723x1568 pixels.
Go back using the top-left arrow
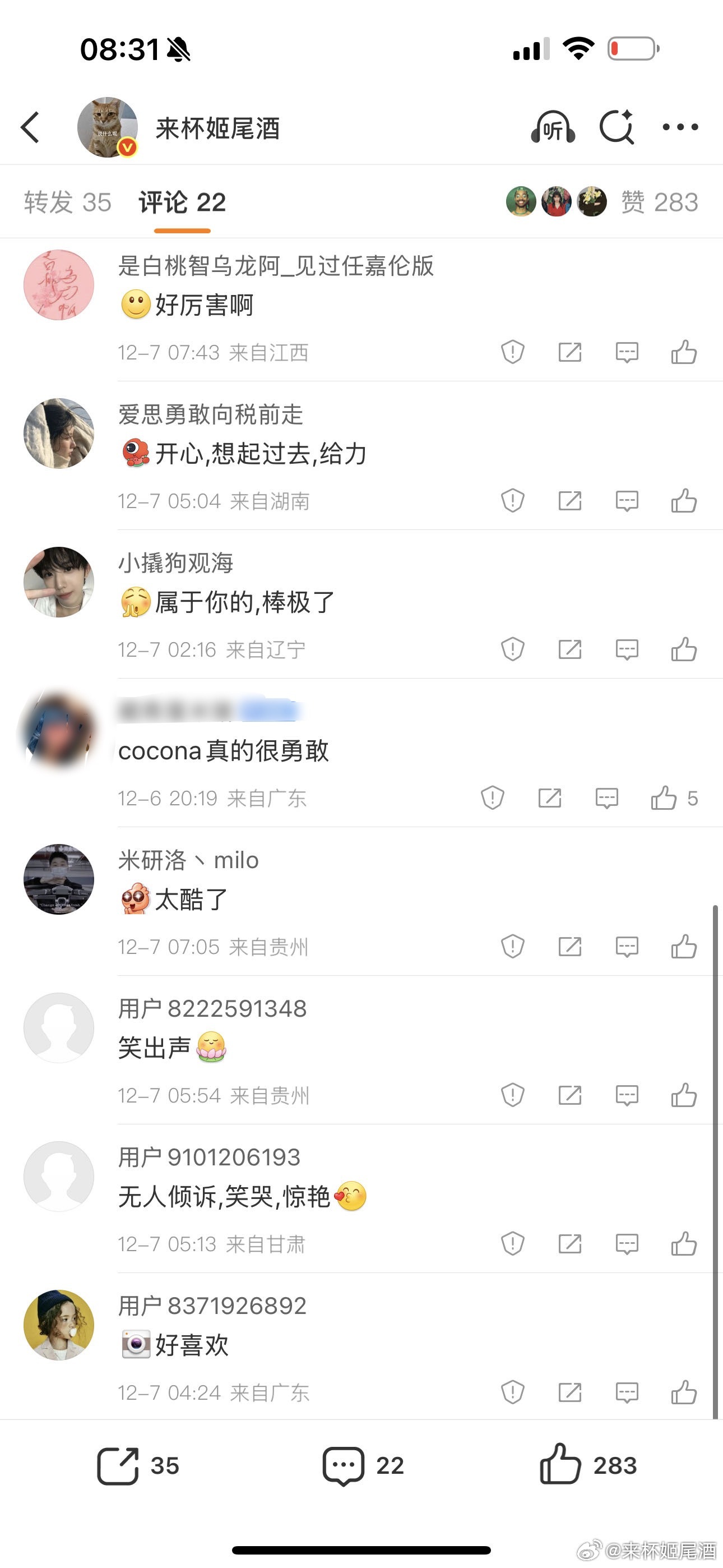(30, 127)
